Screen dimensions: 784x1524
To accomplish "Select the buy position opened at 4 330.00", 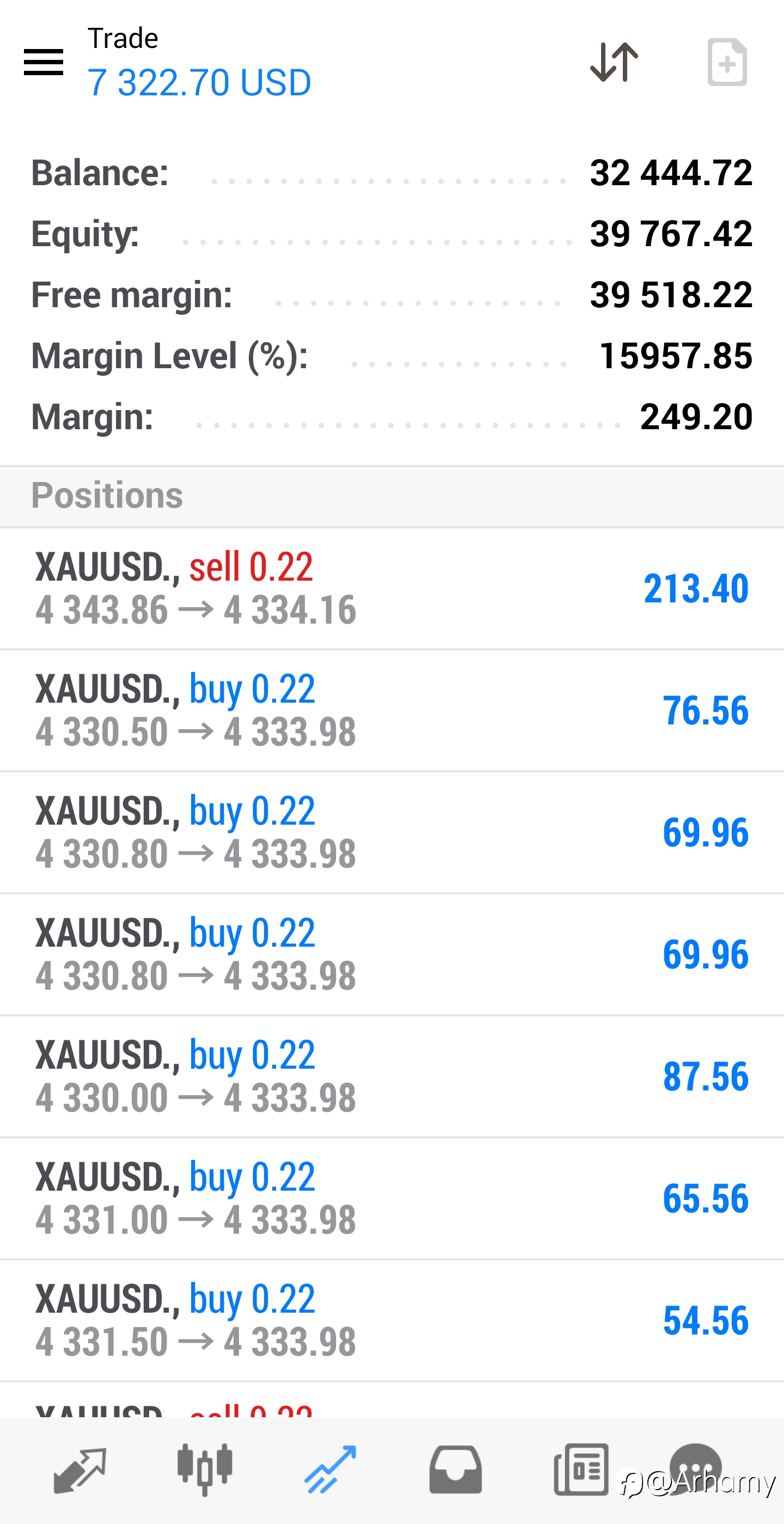I will [x=392, y=1076].
